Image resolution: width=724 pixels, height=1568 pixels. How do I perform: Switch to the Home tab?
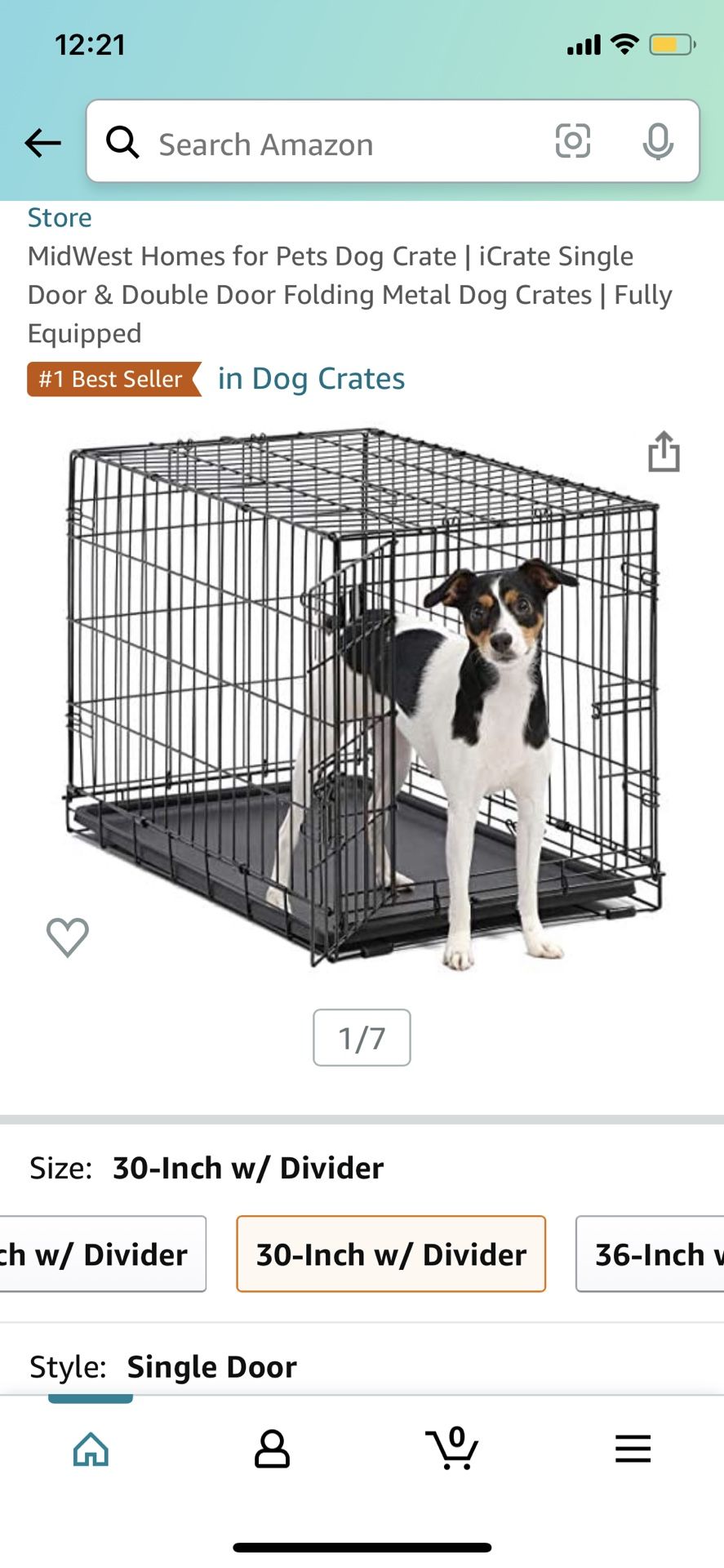[x=91, y=1450]
